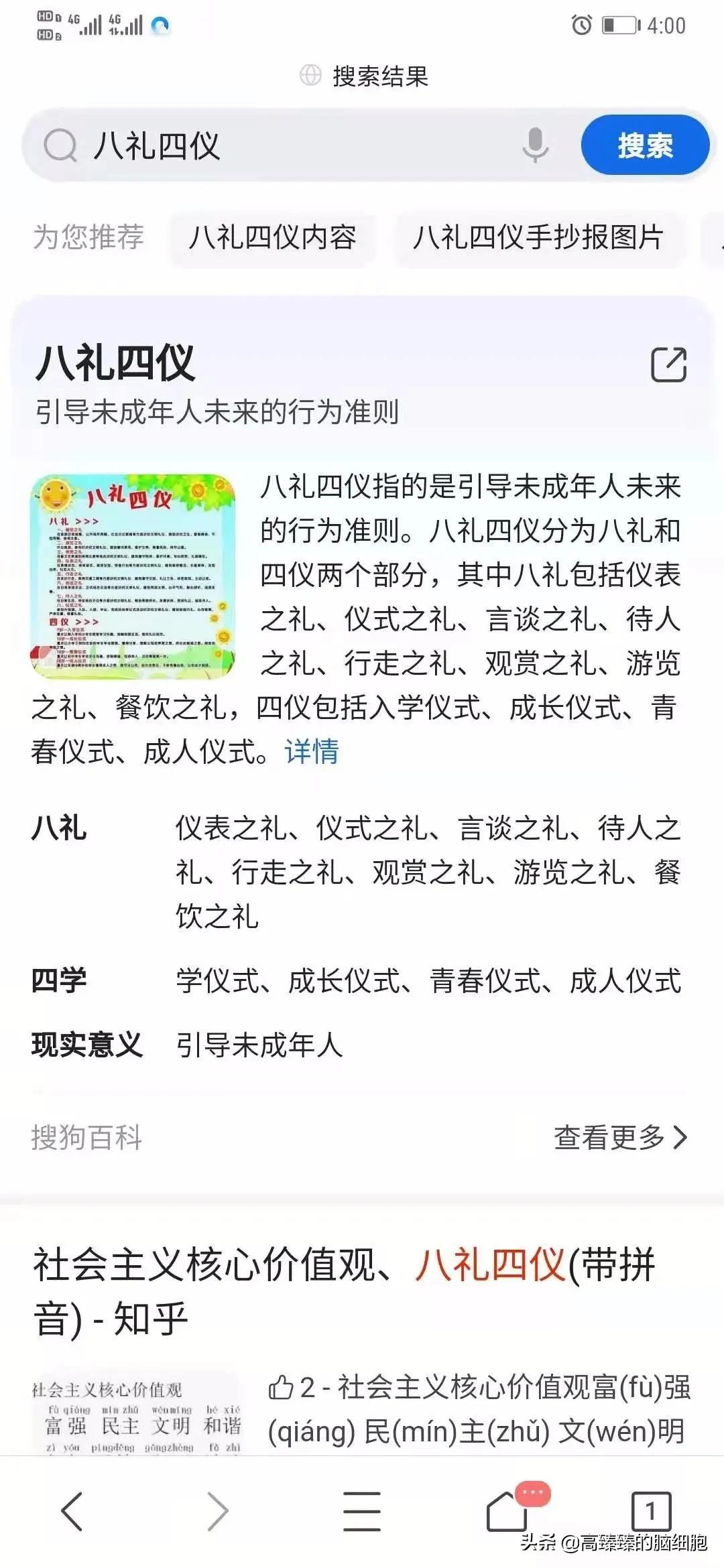Viewport: 724px width, 1568px height.
Task: Select the 八礼四仪手抄报图片 suggestion chip
Action: 538,237
